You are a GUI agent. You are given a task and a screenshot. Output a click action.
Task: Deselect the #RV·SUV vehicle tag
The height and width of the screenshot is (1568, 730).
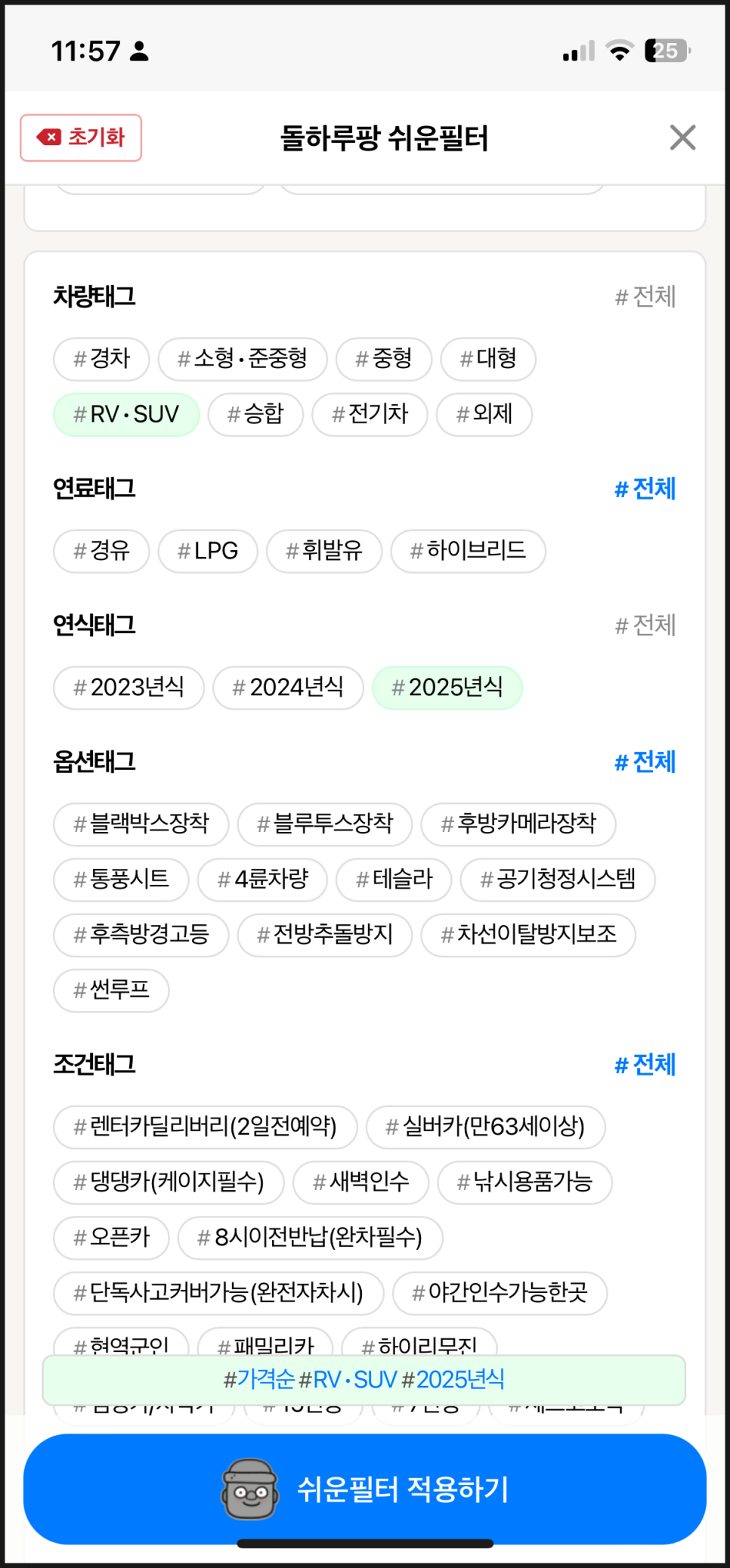126,415
